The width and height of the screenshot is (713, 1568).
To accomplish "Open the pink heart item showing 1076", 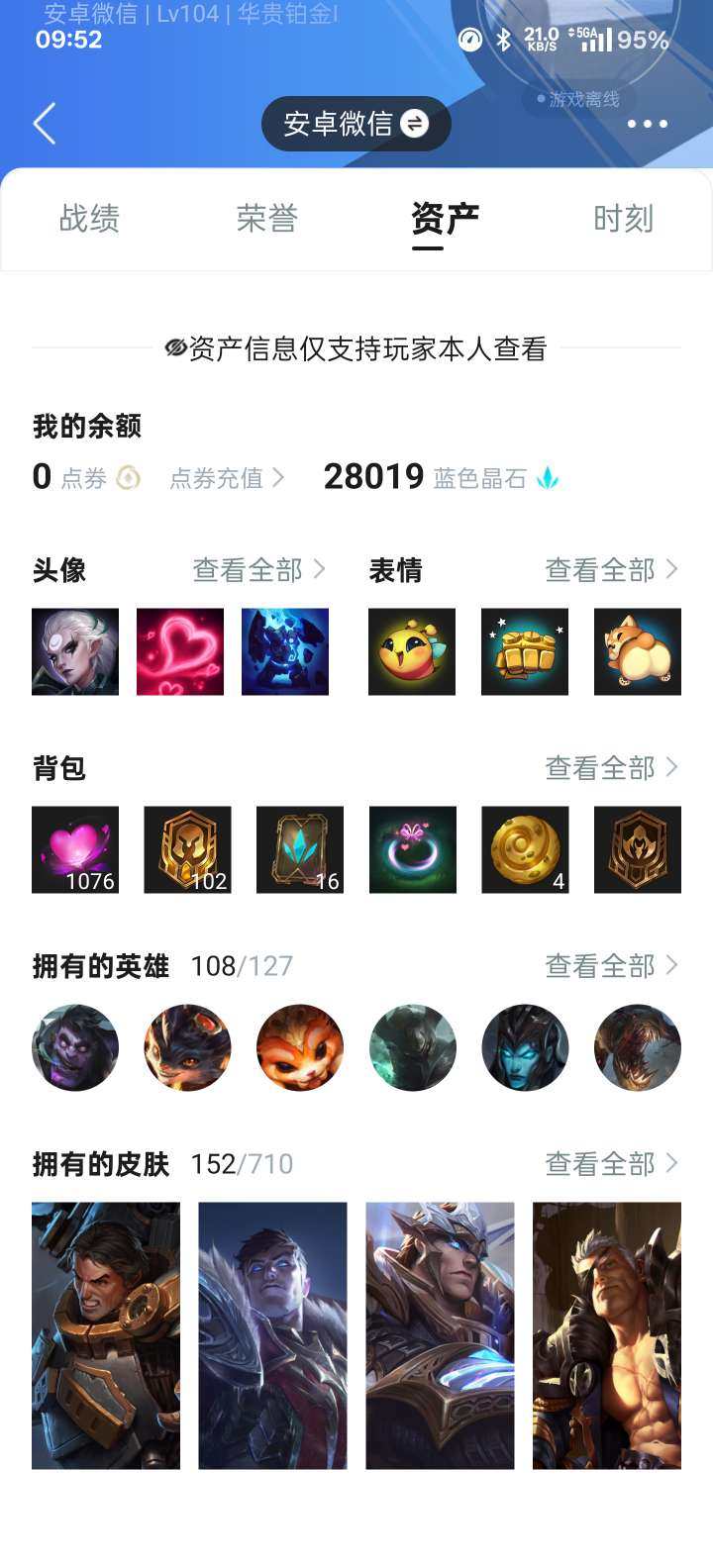I will click(x=74, y=849).
